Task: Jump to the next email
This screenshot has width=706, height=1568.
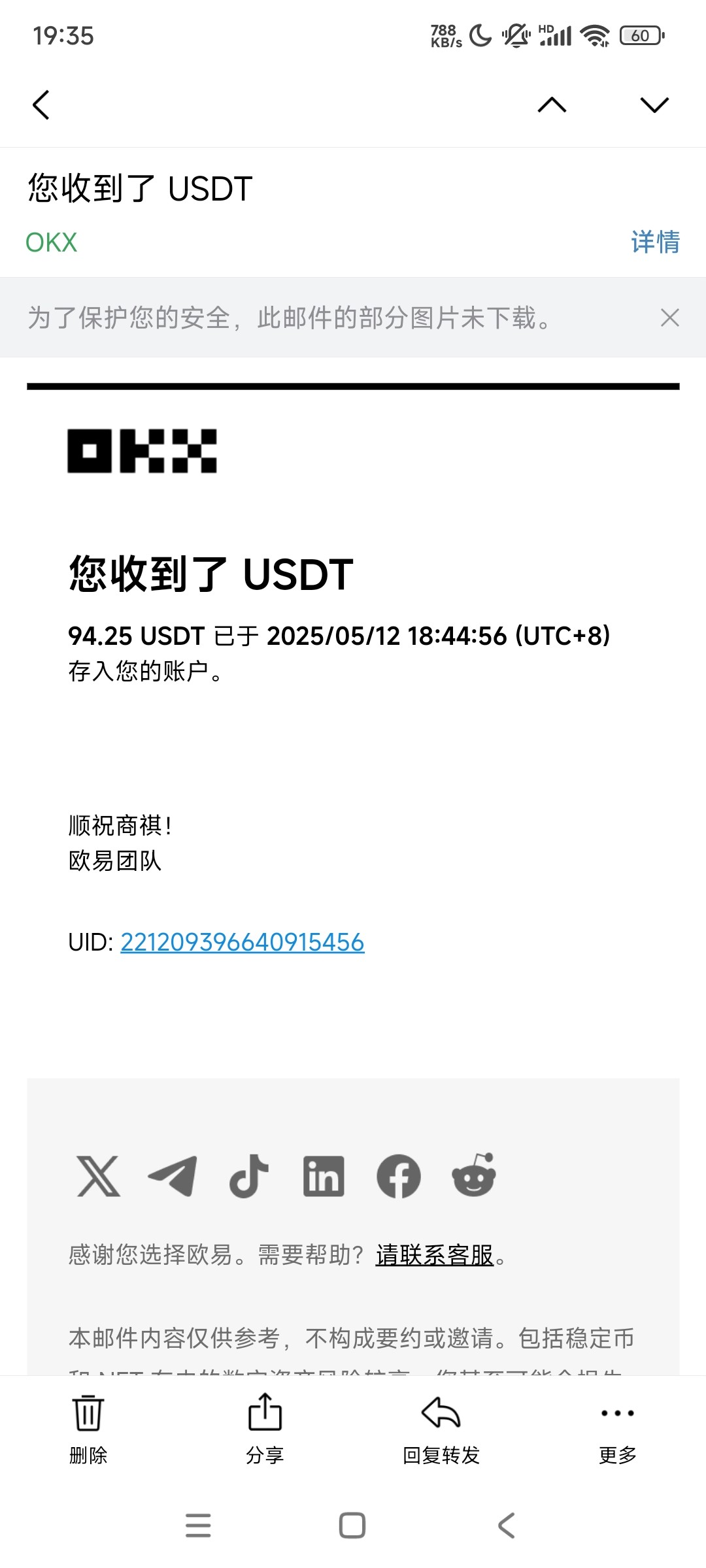Action: pyautogui.click(x=654, y=105)
